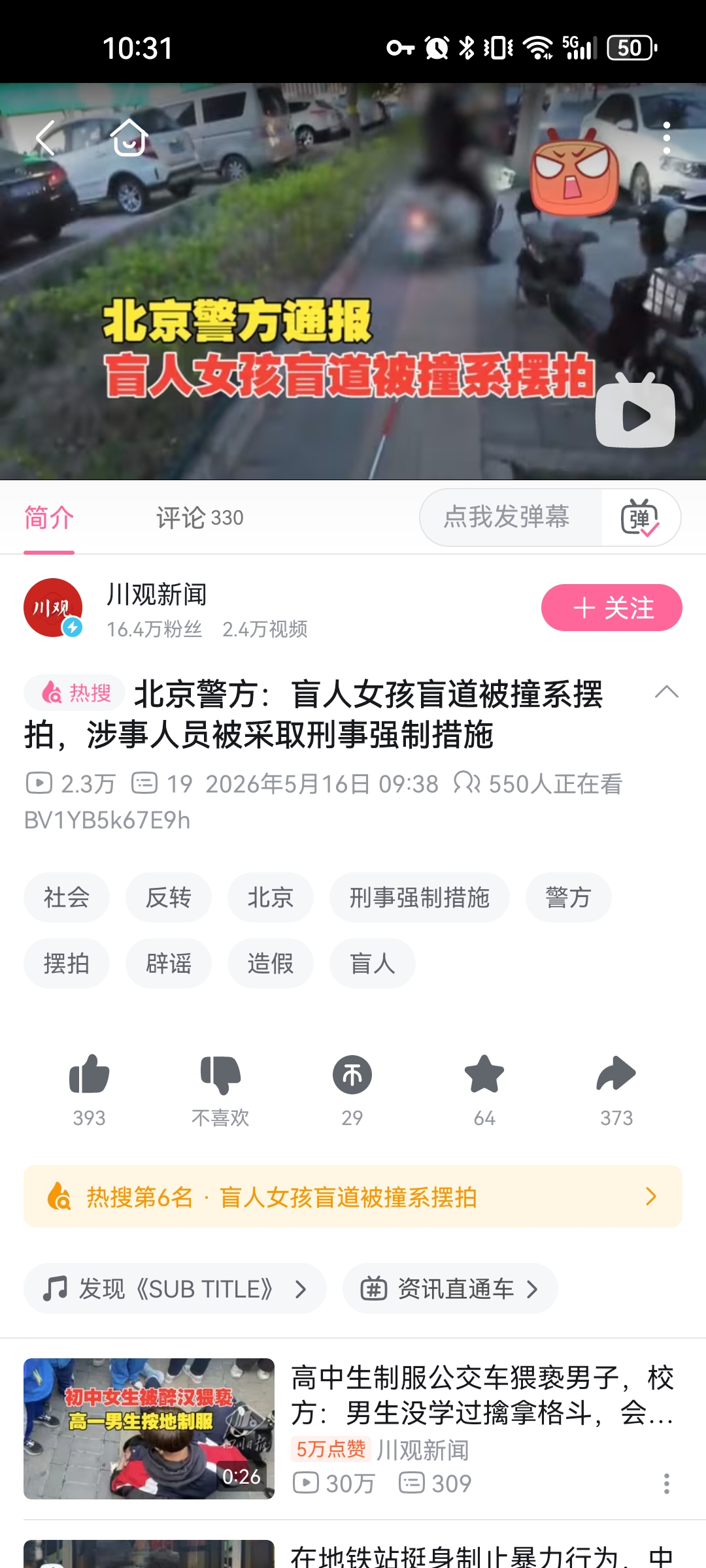Image resolution: width=706 pixels, height=1568 pixels.
Task: Switch to the 评论 330 tab
Action: click(x=199, y=518)
